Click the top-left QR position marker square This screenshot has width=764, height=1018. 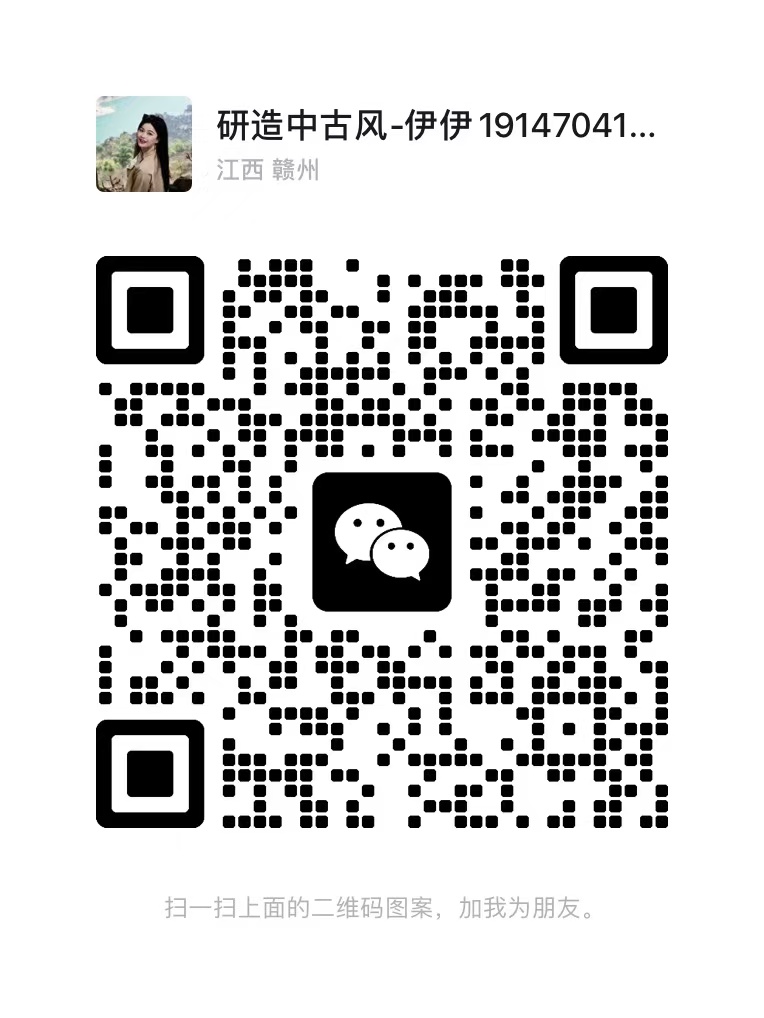(150, 312)
